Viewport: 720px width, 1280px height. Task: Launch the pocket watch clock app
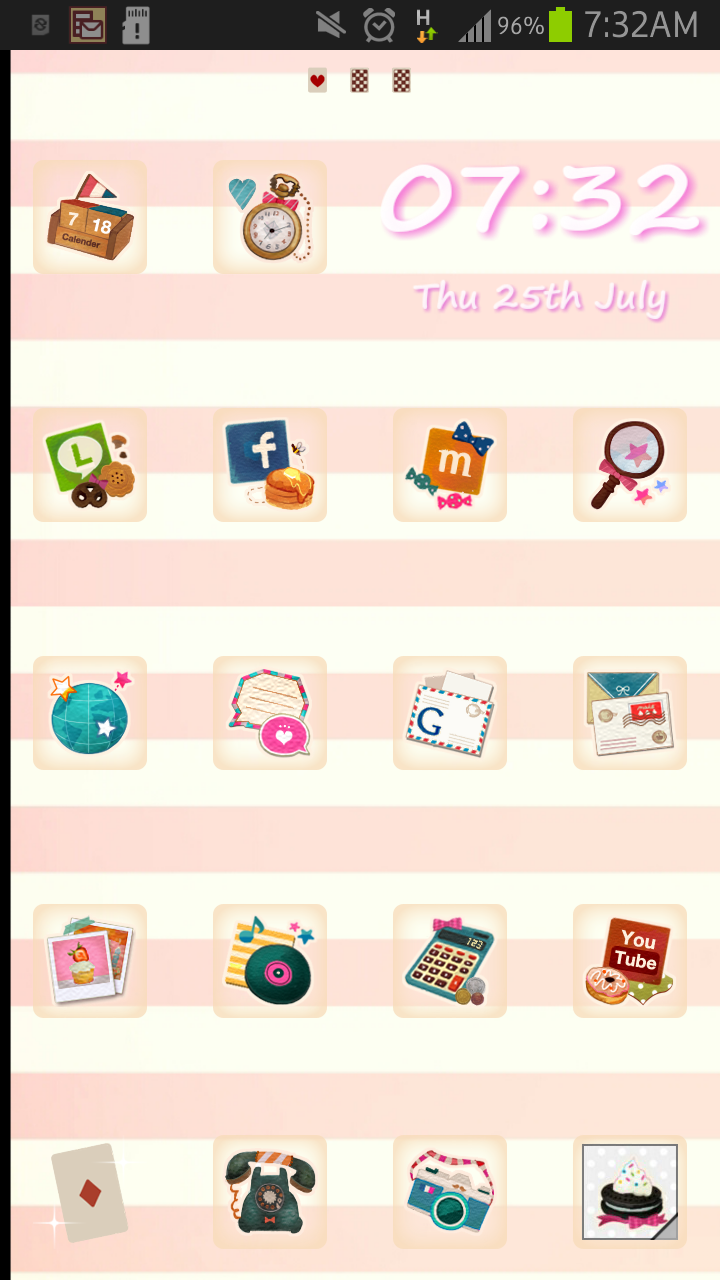click(x=270, y=217)
